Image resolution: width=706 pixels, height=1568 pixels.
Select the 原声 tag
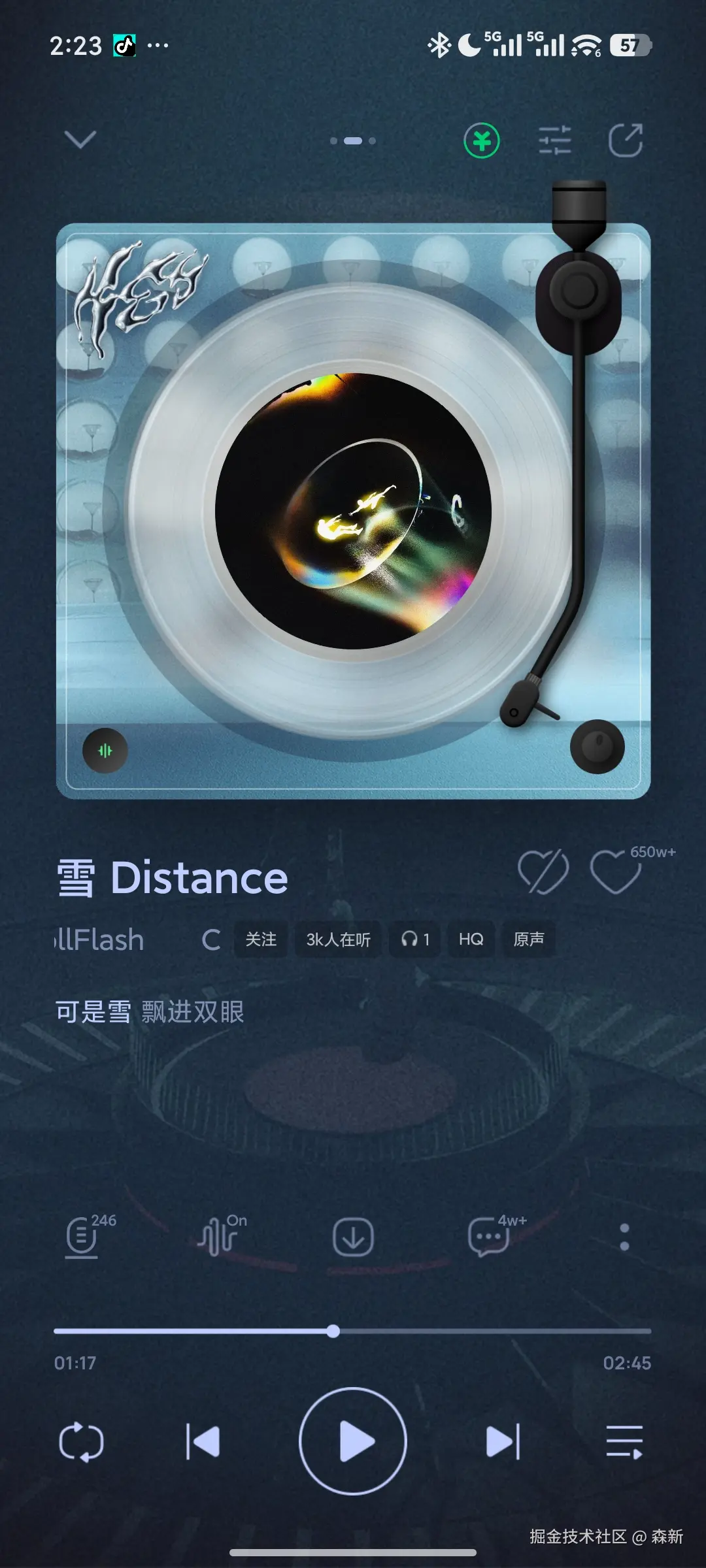(x=528, y=939)
